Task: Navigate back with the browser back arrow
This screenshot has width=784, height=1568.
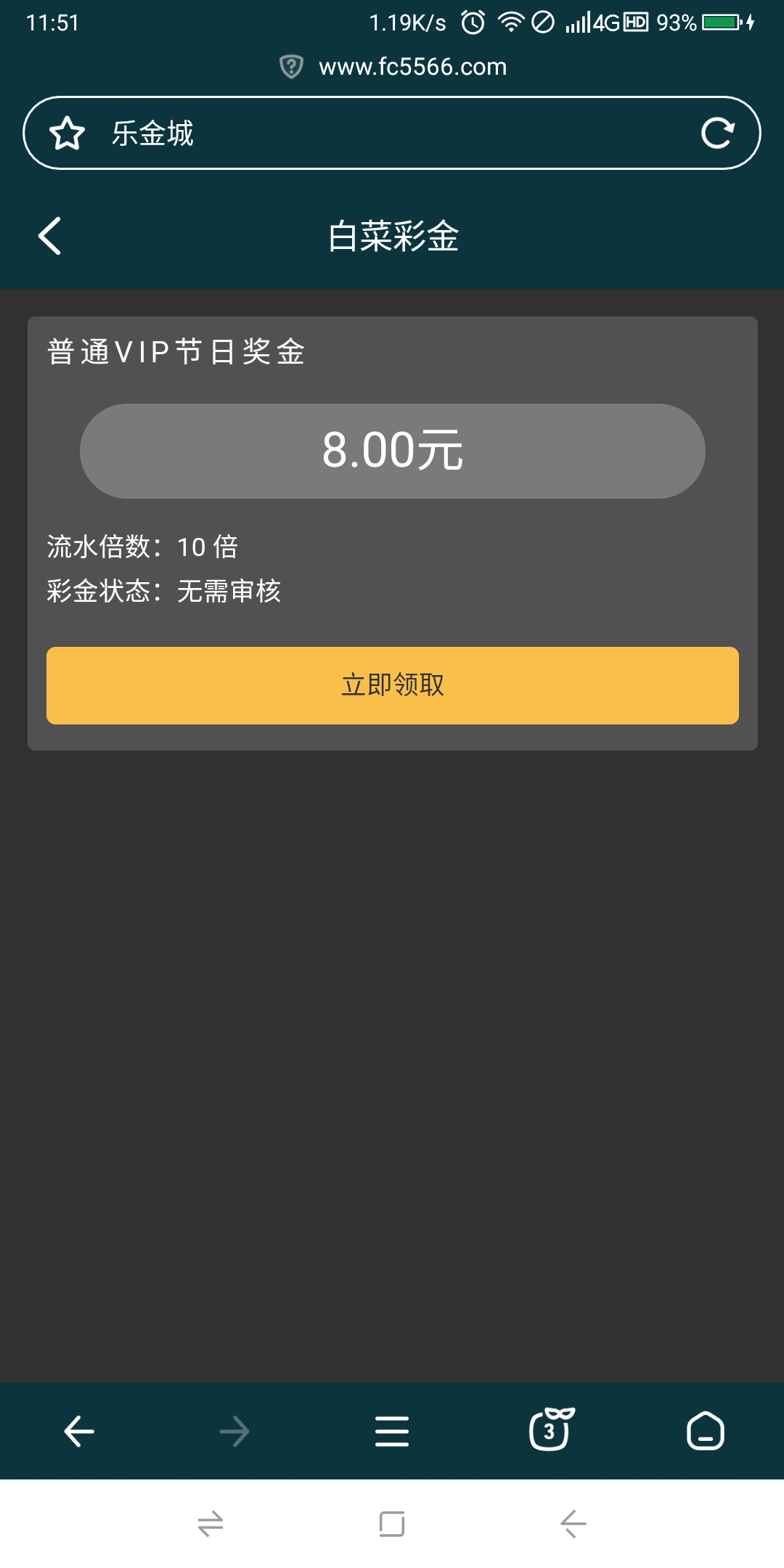Action: (x=79, y=1432)
